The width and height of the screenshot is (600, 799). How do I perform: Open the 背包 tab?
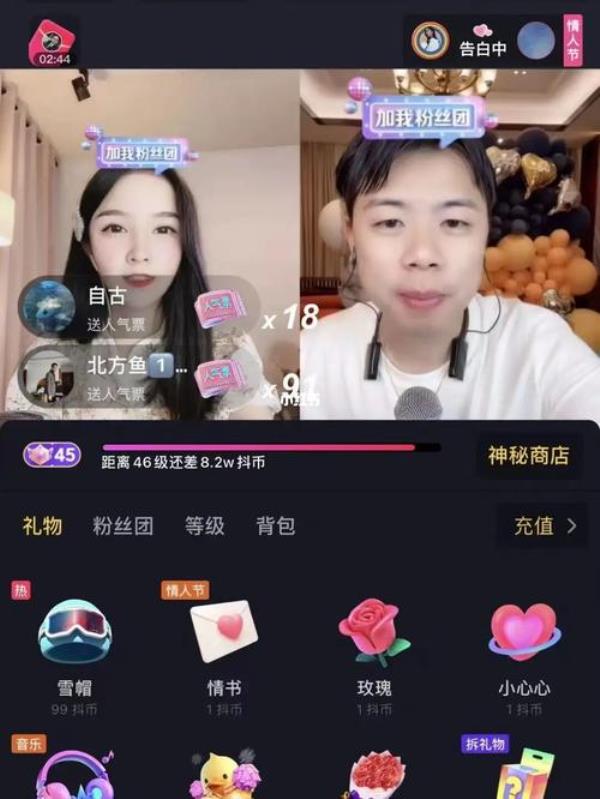tap(275, 526)
